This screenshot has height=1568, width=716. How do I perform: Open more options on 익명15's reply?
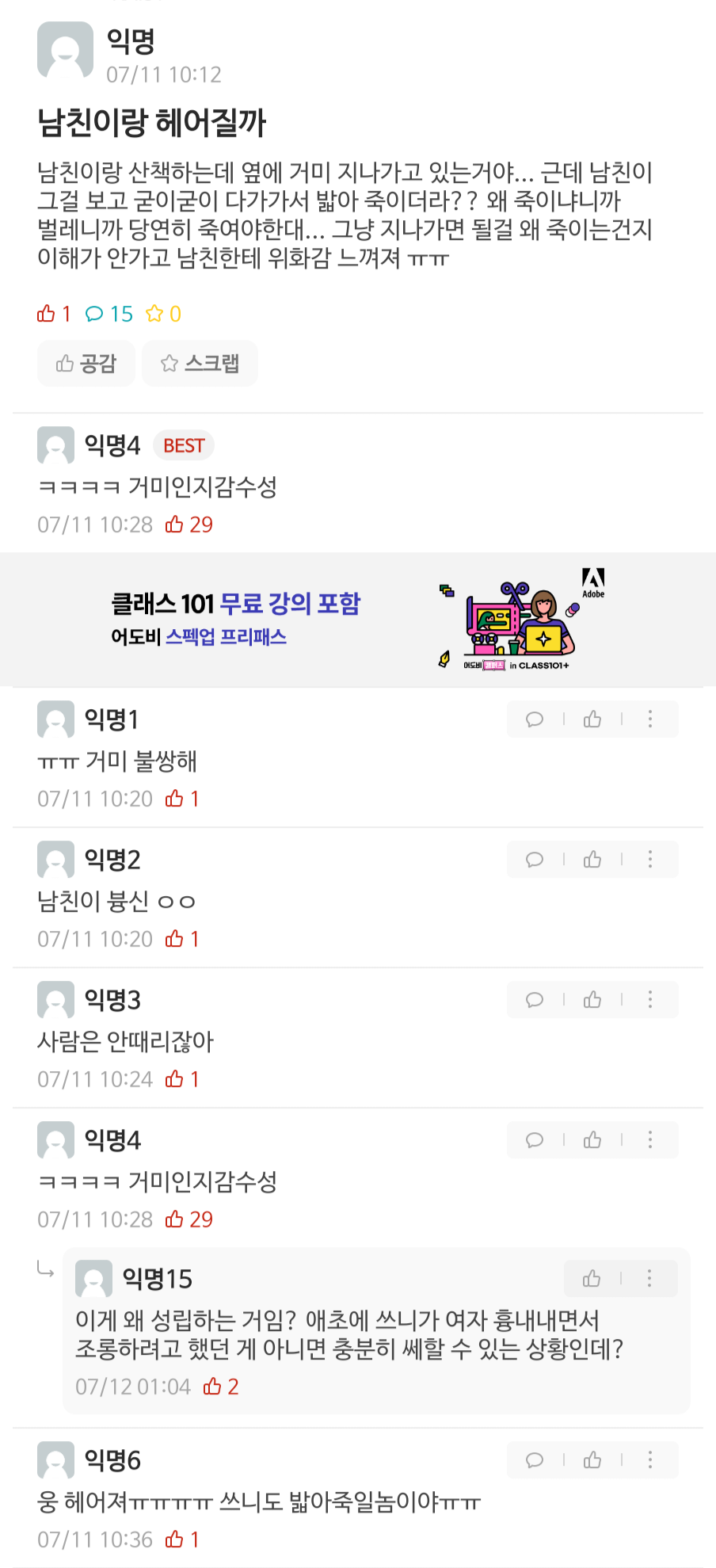pos(649,1279)
